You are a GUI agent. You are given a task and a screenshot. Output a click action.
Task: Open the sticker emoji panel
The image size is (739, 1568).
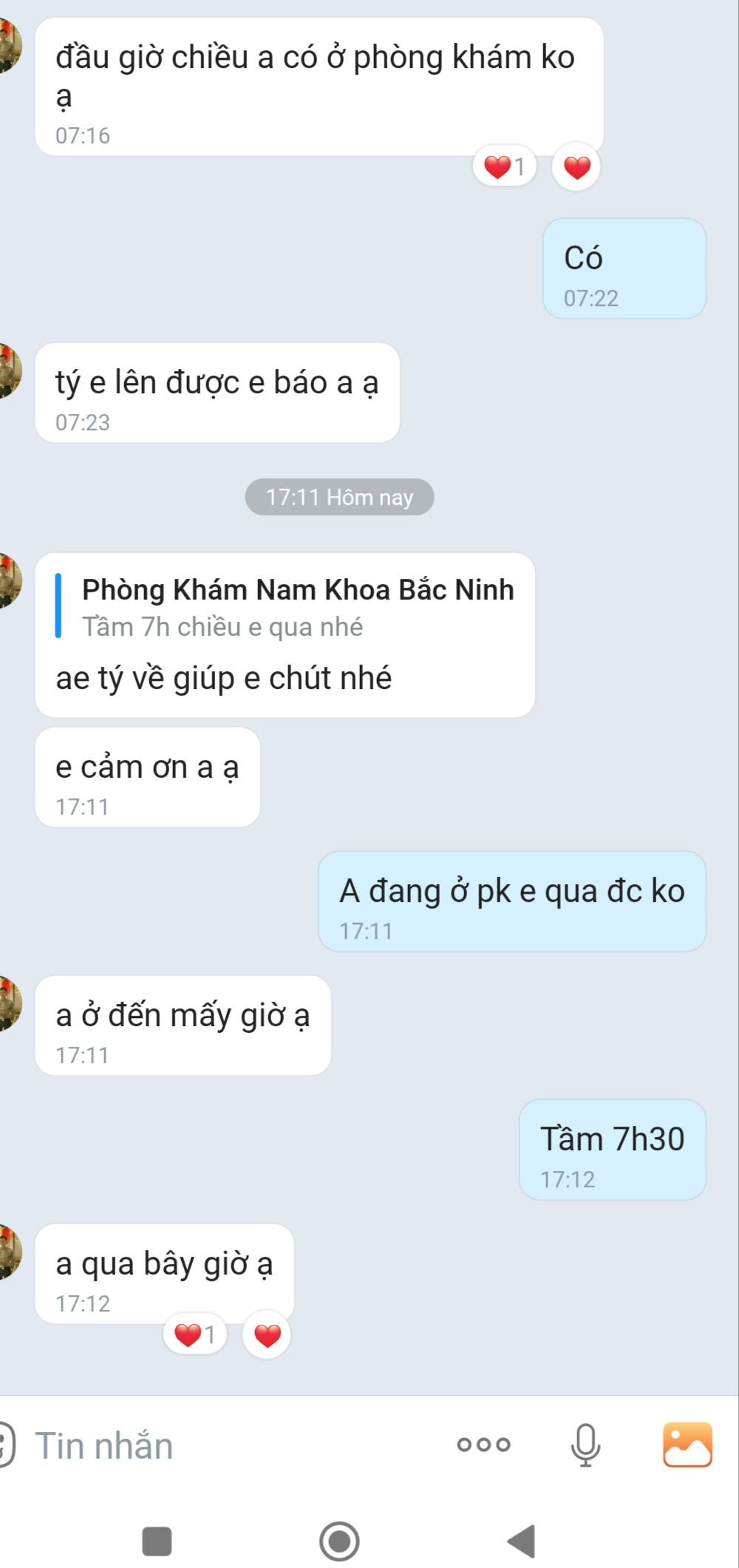point(6,1444)
